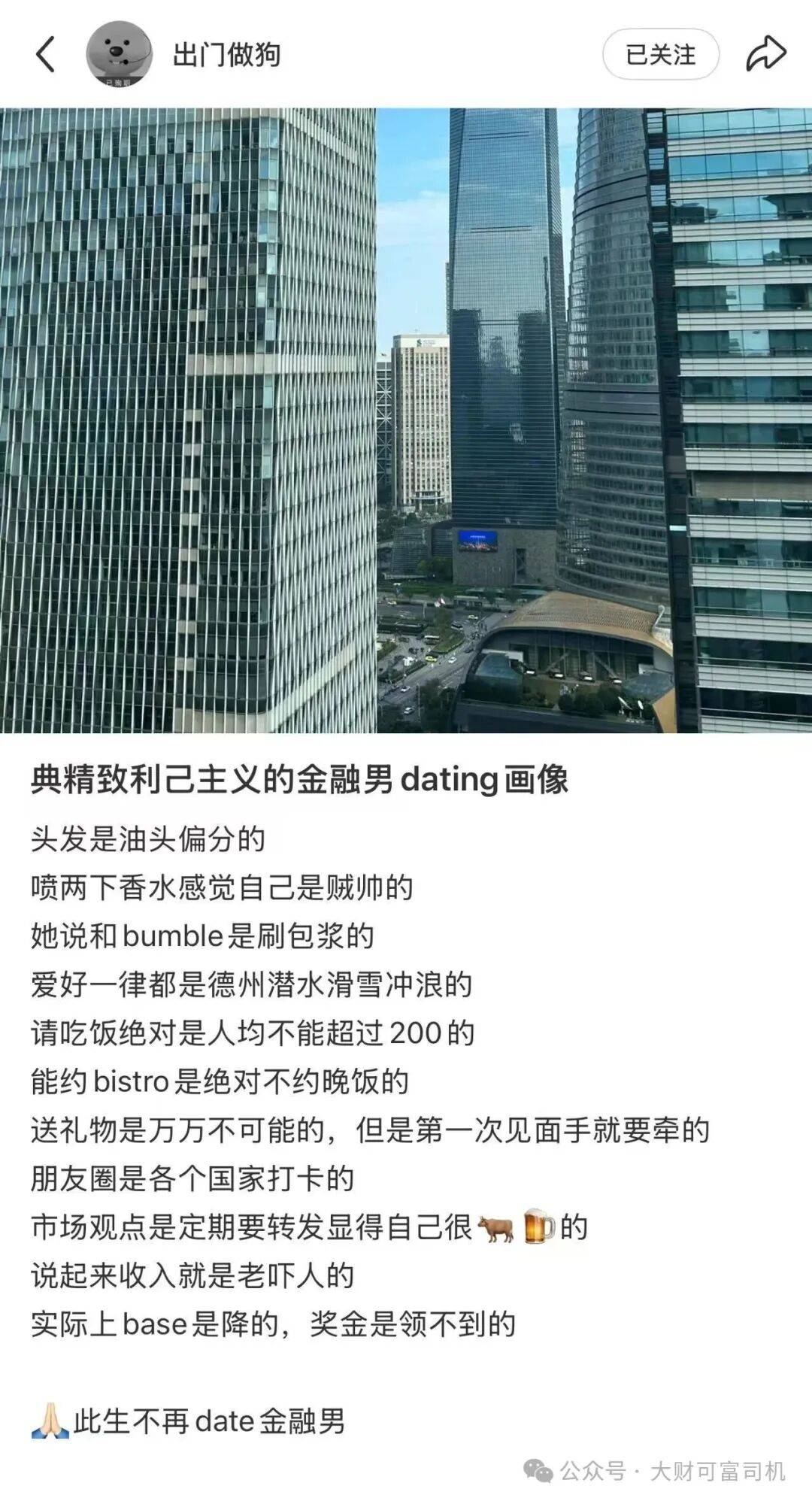Select the title about 金融男 dating 画像
Image resolution: width=812 pixels, height=1504 pixels.
[x=301, y=783]
